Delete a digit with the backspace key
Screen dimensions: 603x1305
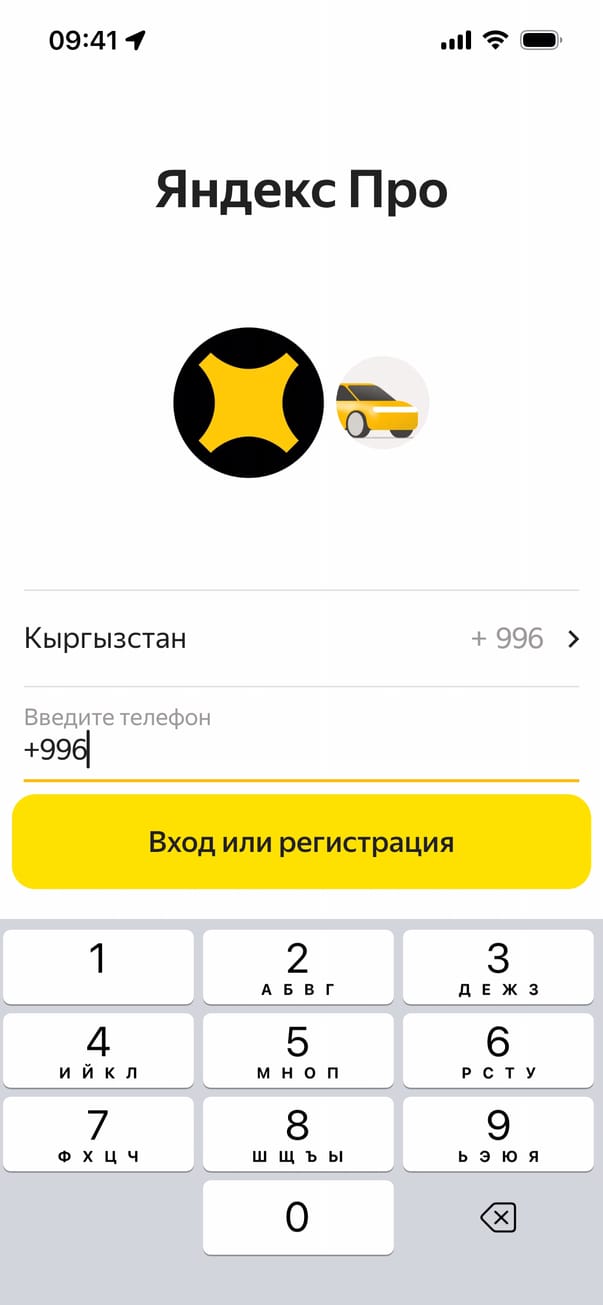[x=498, y=1217]
